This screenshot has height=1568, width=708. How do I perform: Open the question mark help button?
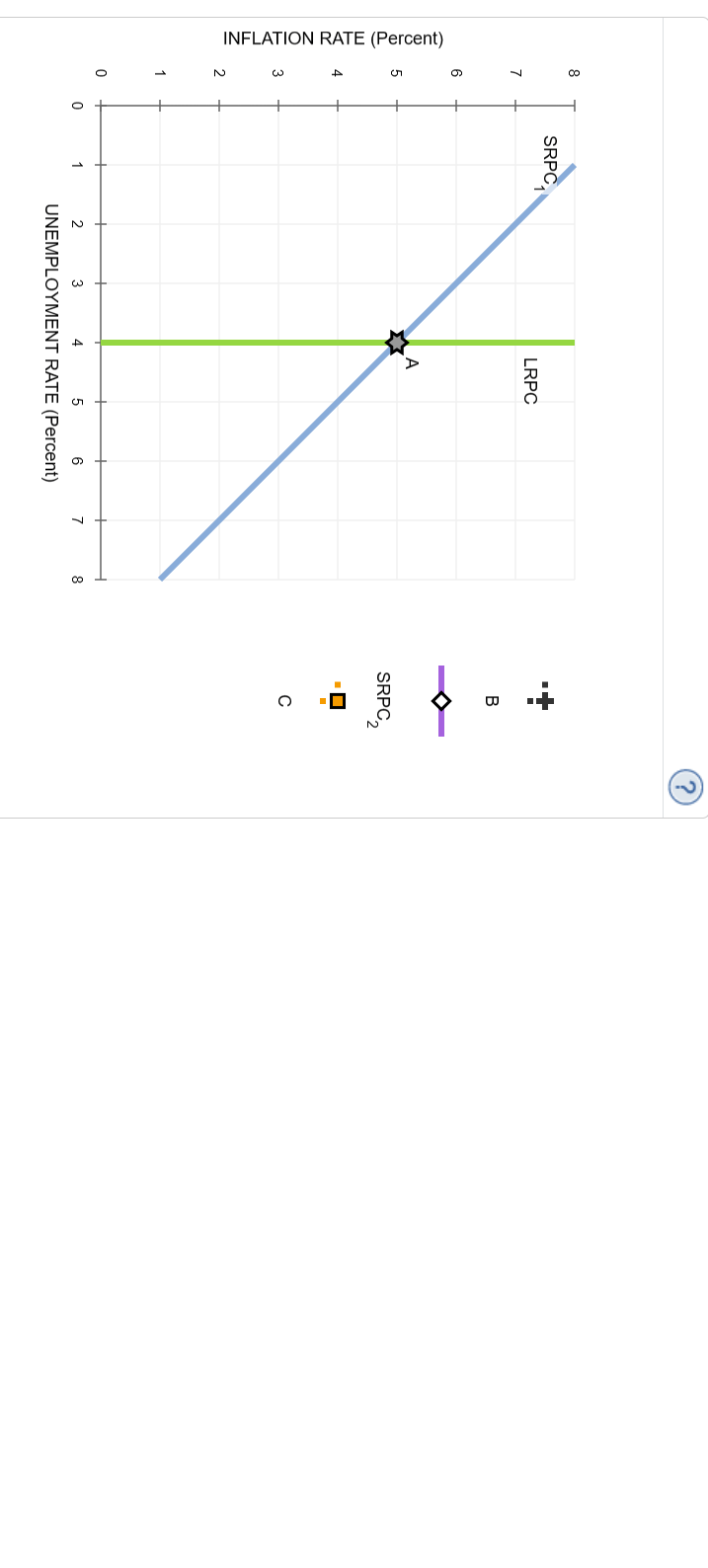[686, 787]
